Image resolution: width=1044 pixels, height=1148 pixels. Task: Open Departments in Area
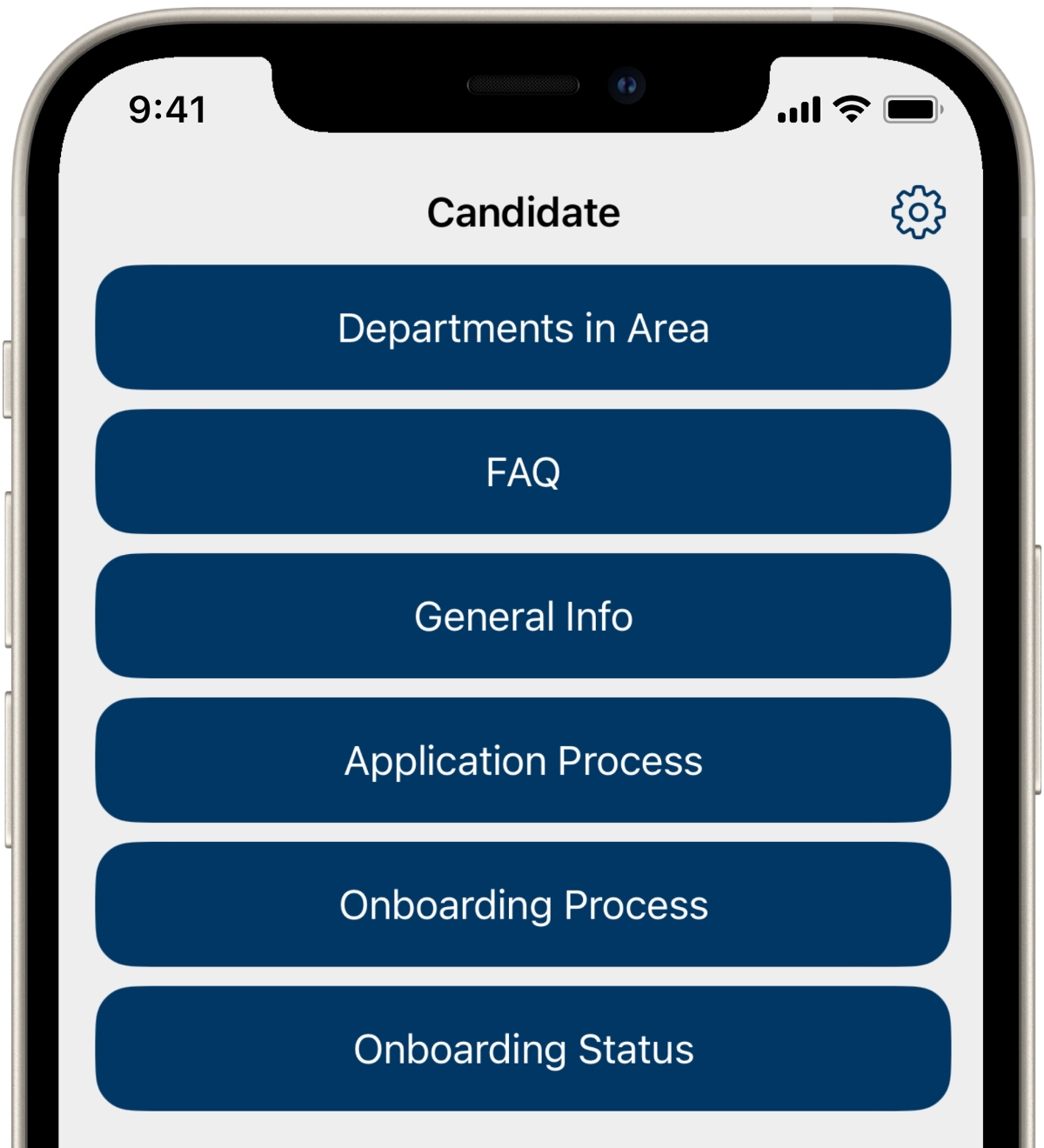coord(523,328)
